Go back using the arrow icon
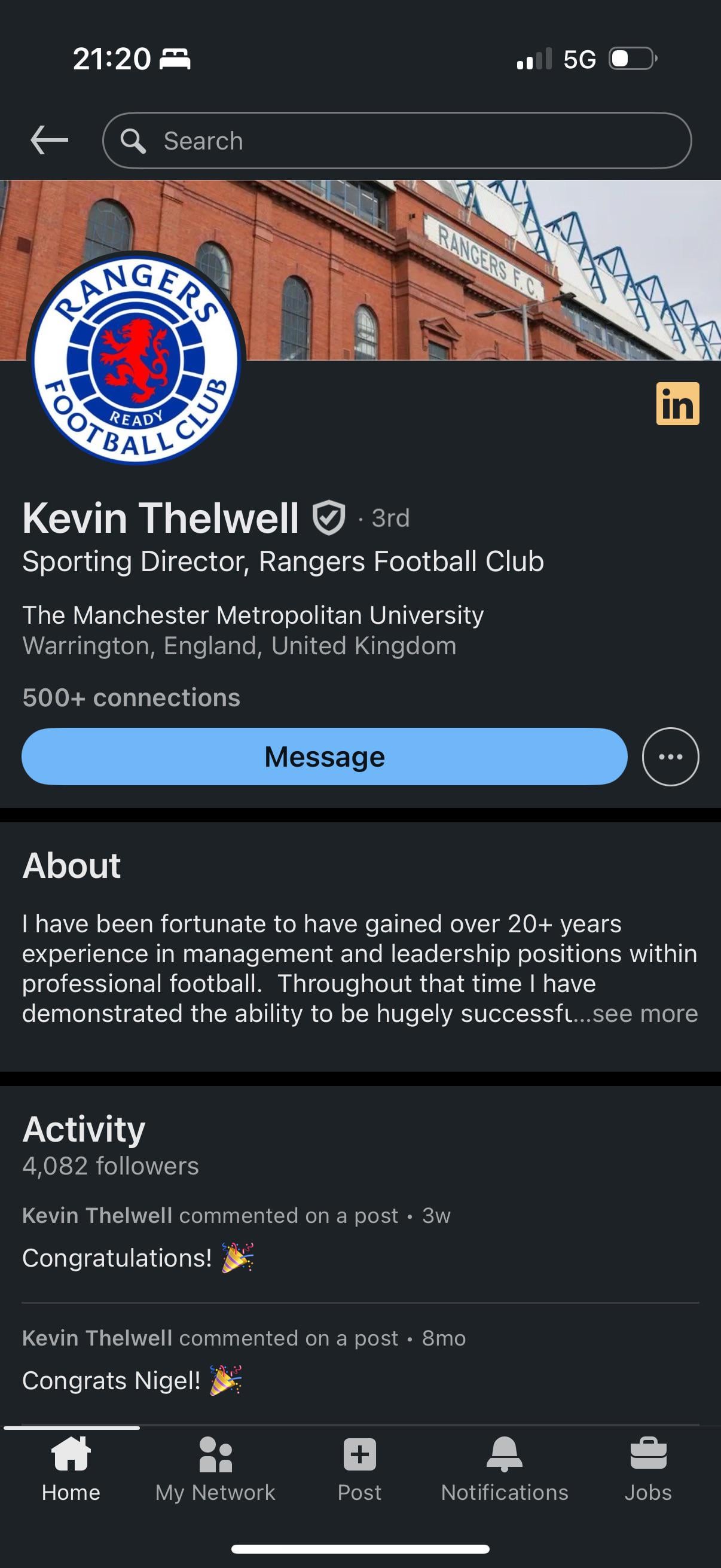Viewport: 721px width, 1568px height. tap(48, 140)
